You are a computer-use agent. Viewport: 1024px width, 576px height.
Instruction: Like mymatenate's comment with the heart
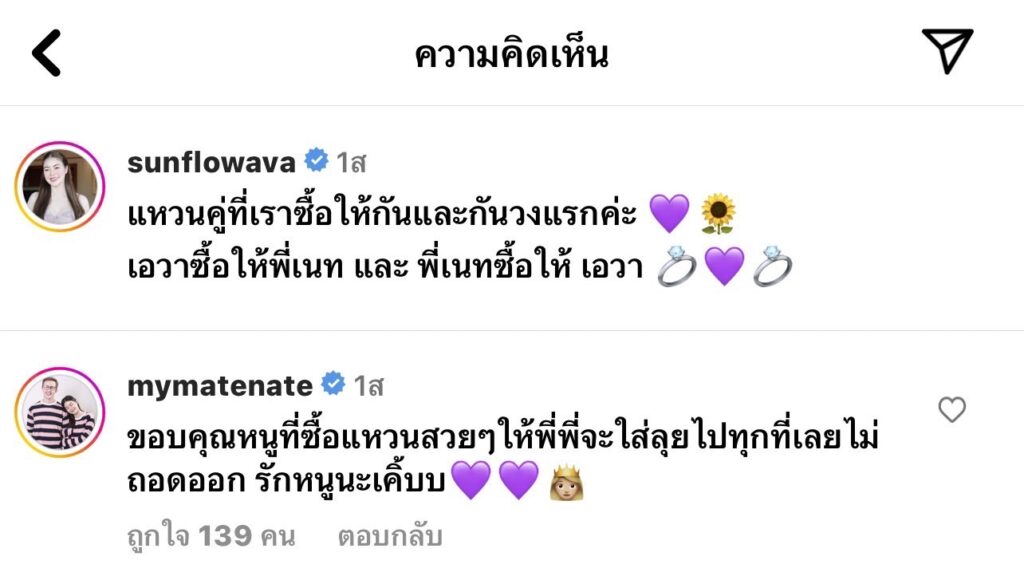click(952, 409)
